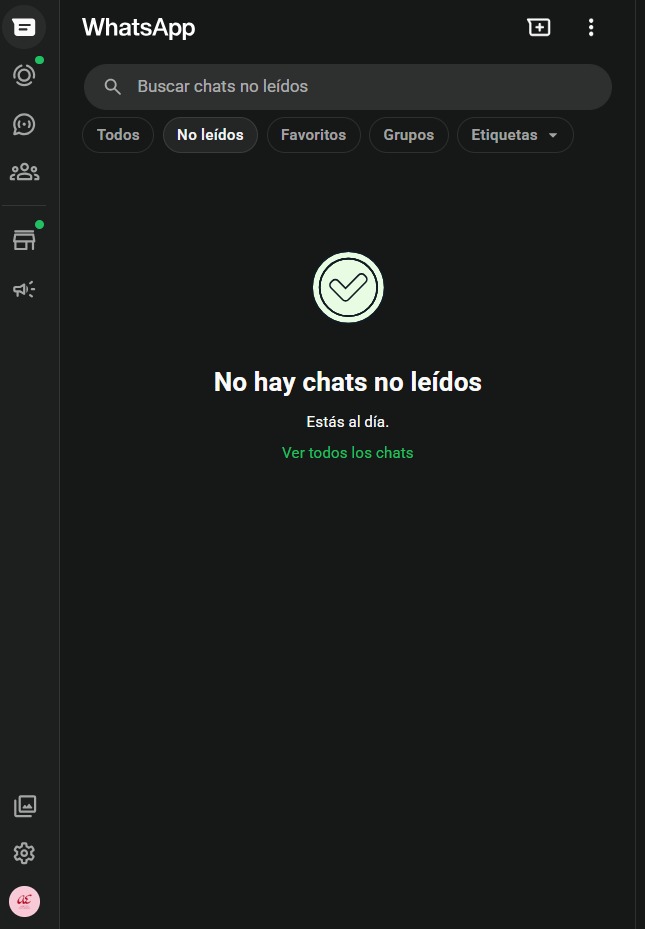This screenshot has width=645, height=929.
Task: Expand the Etiquetas dropdown
Action: coord(515,135)
